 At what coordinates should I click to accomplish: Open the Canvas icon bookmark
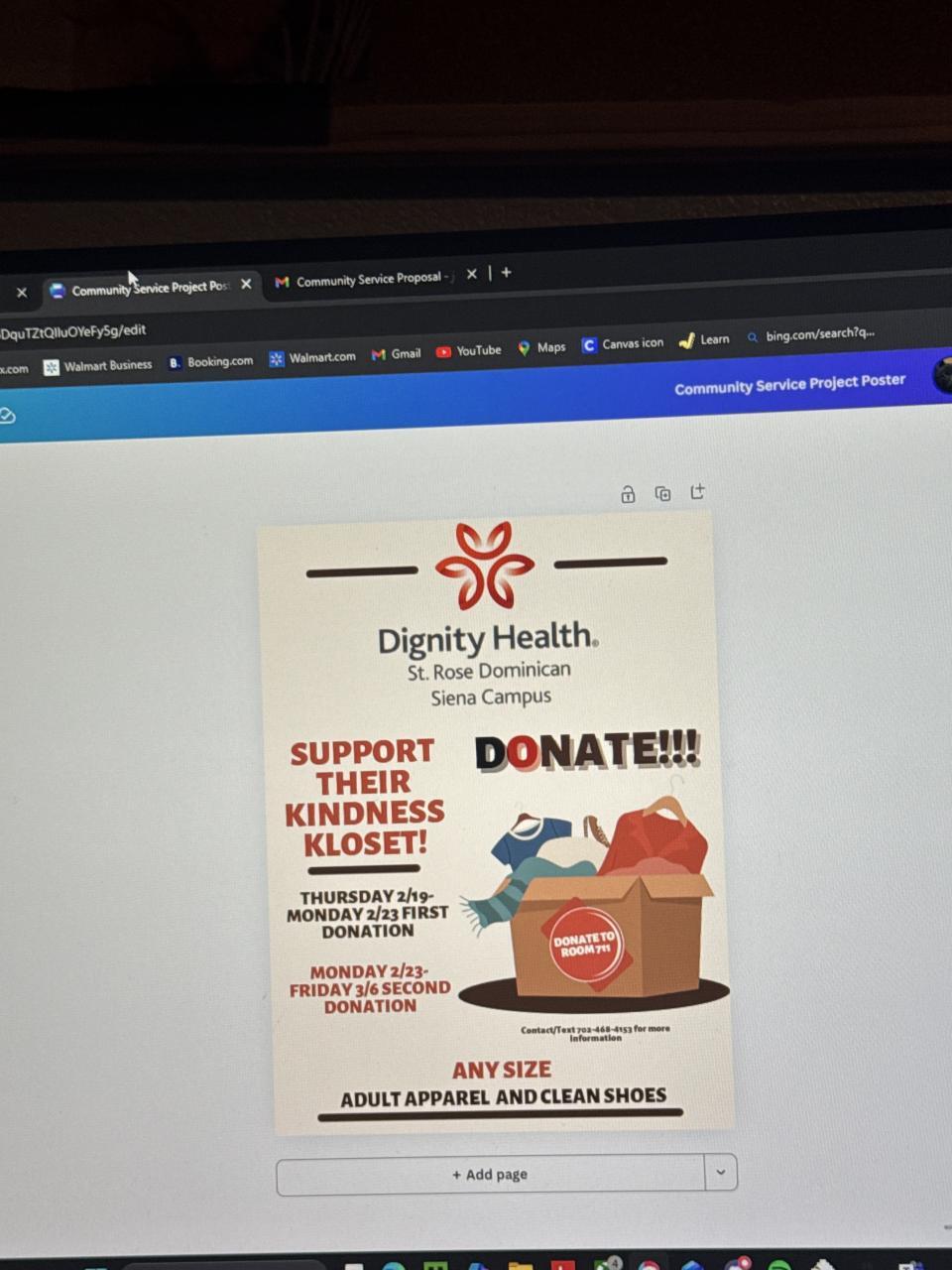point(623,344)
